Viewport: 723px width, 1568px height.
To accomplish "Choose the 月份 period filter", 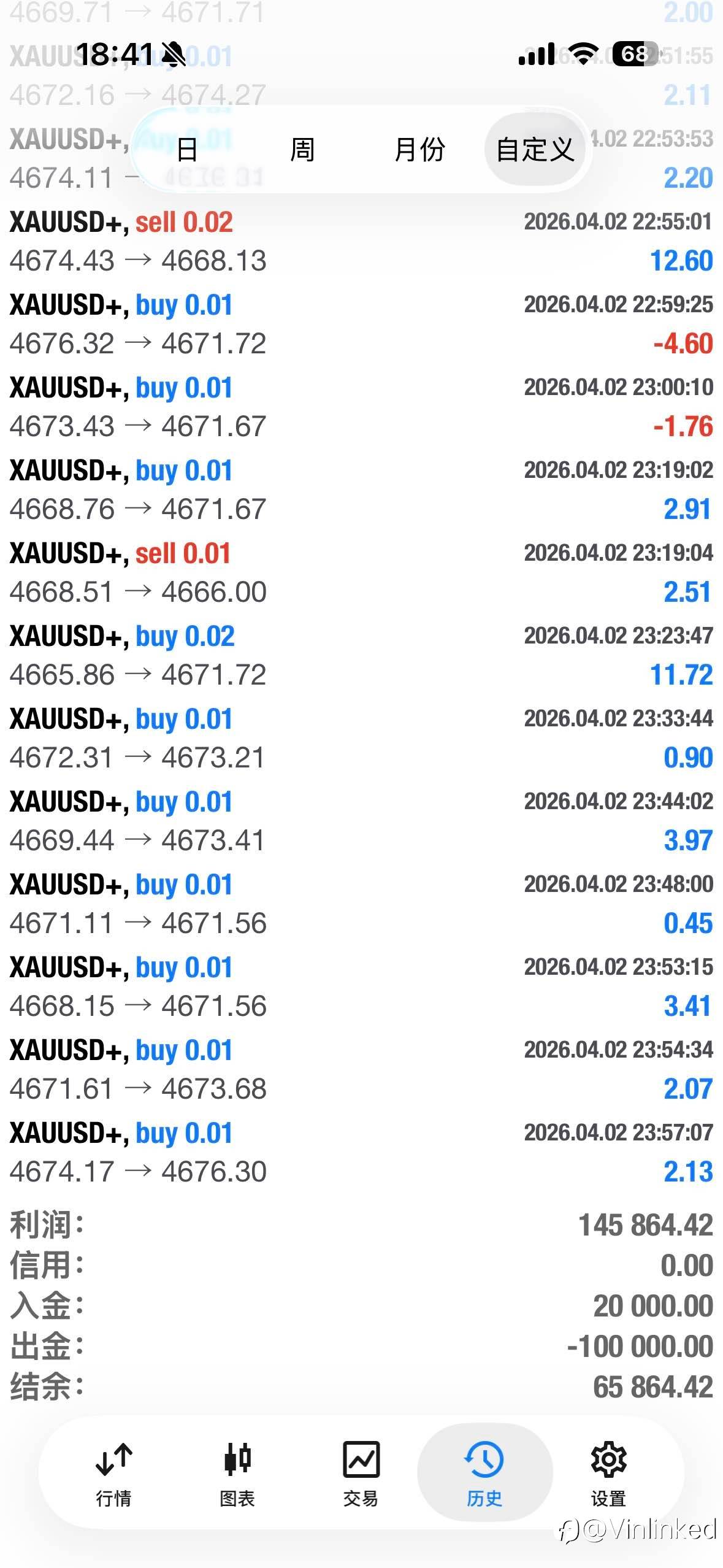I will (419, 149).
